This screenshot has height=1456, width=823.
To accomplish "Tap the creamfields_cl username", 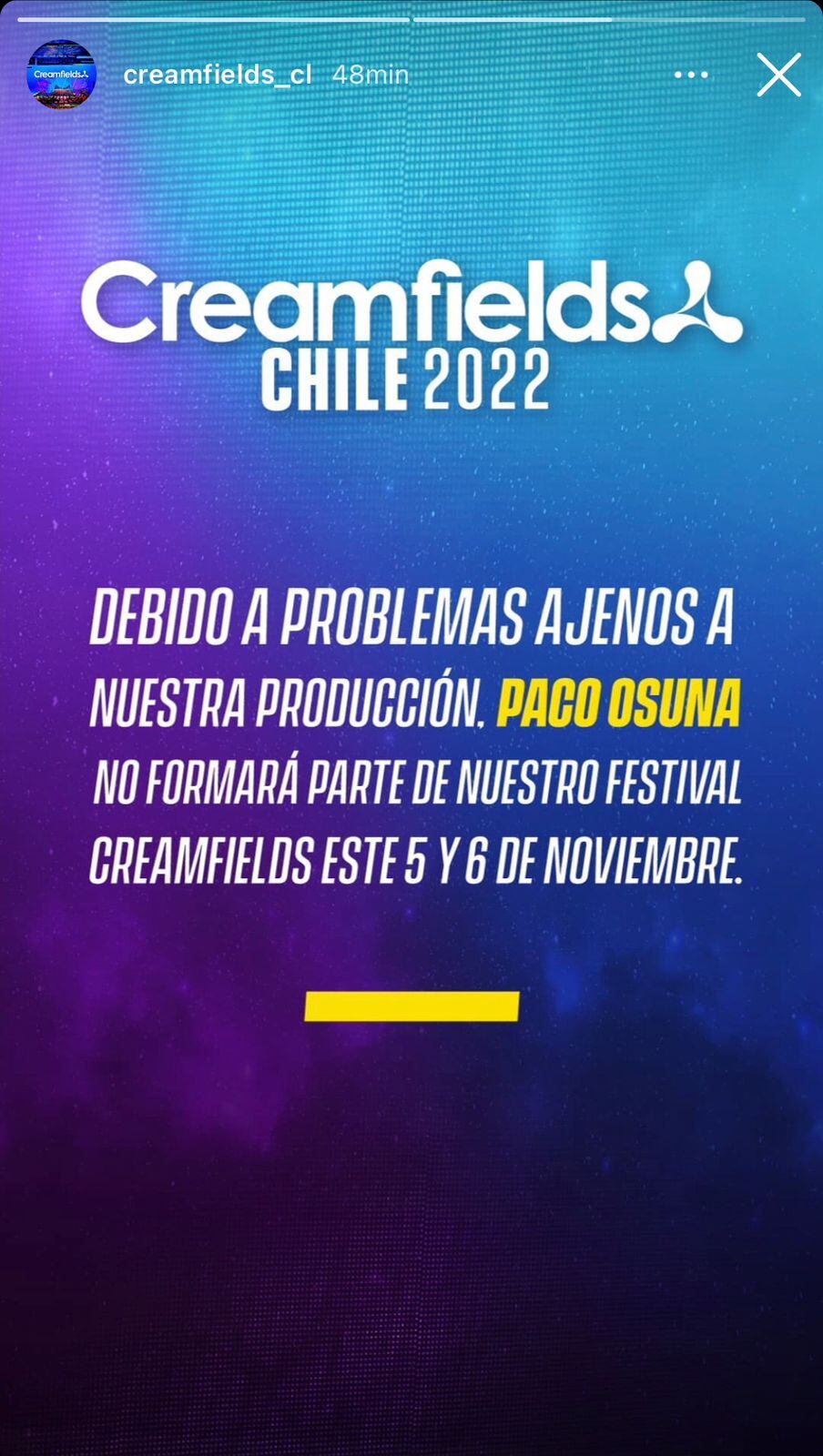I will coord(217,75).
